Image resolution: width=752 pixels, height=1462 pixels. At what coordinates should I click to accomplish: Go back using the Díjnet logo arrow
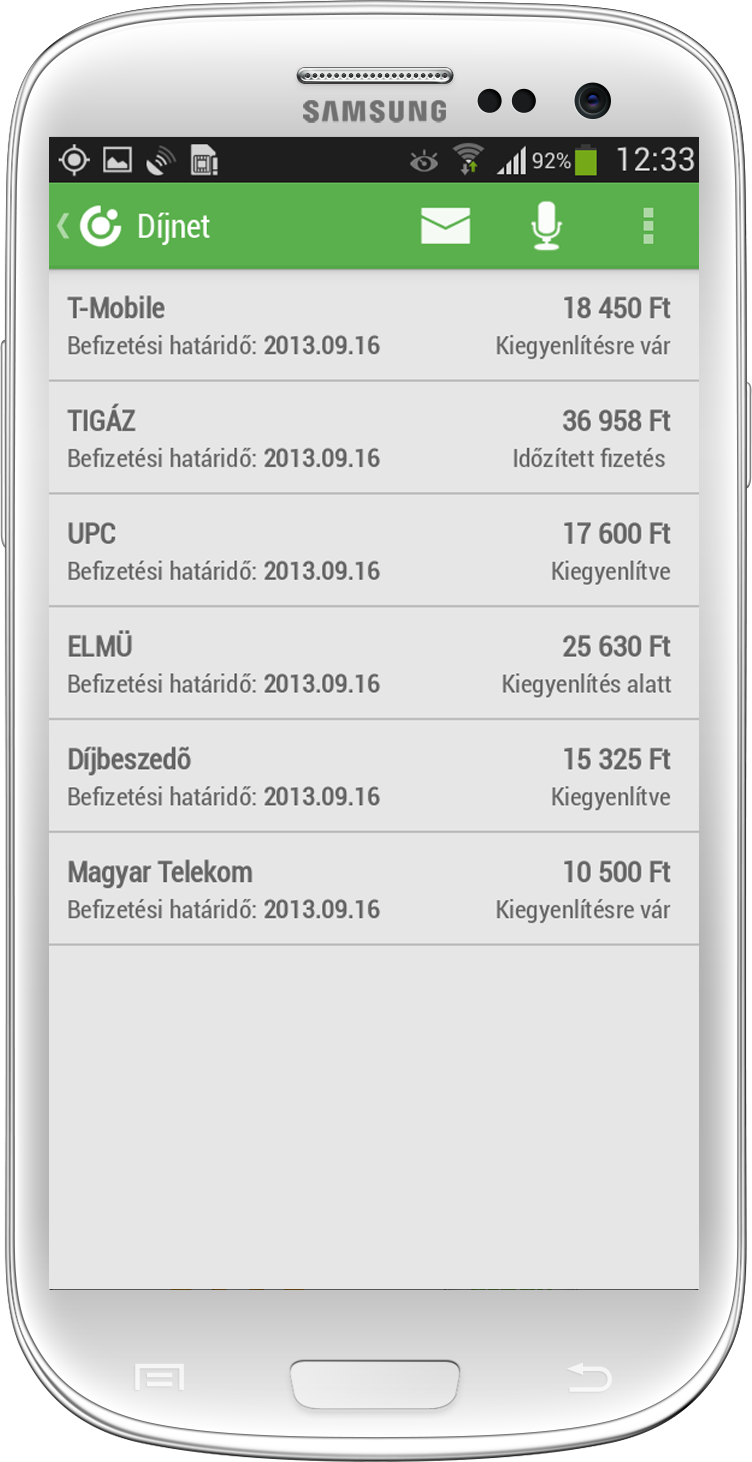click(90, 227)
